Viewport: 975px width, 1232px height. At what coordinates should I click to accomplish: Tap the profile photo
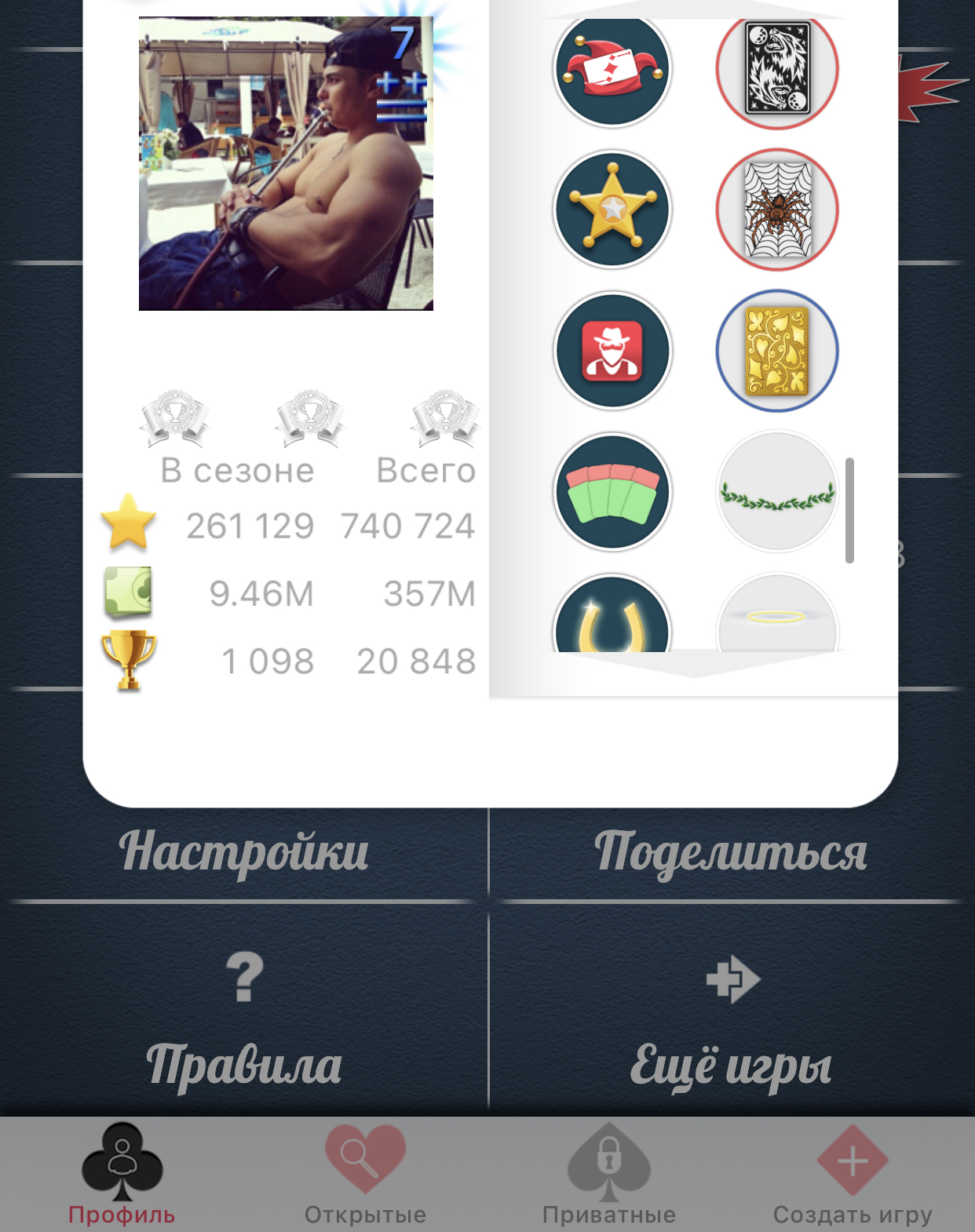(x=286, y=163)
